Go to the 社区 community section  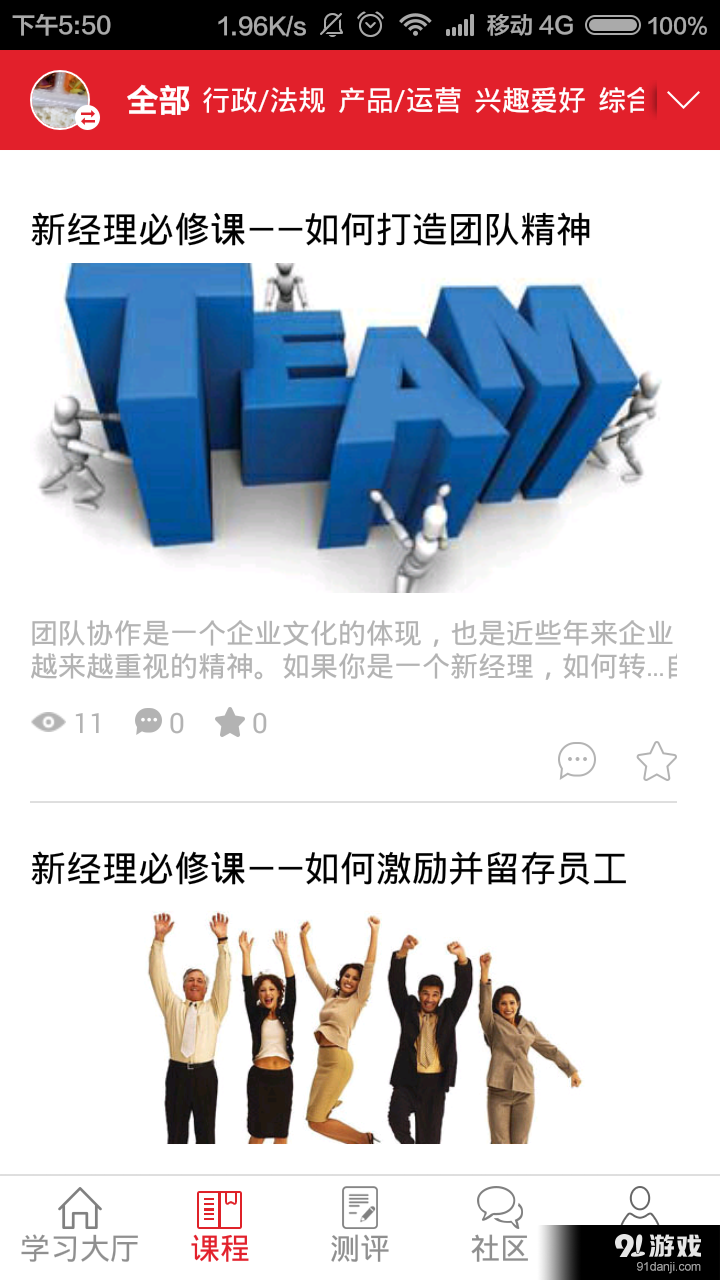click(x=498, y=1220)
